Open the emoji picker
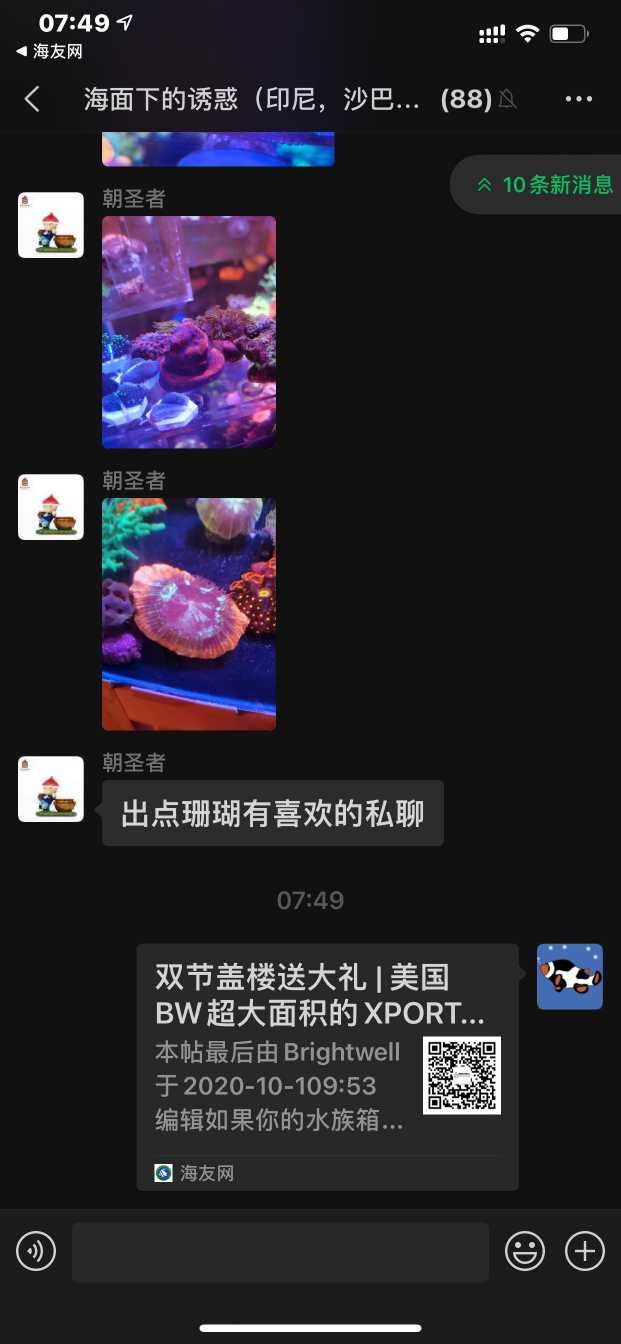This screenshot has width=621, height=1344. (525, 1252)
